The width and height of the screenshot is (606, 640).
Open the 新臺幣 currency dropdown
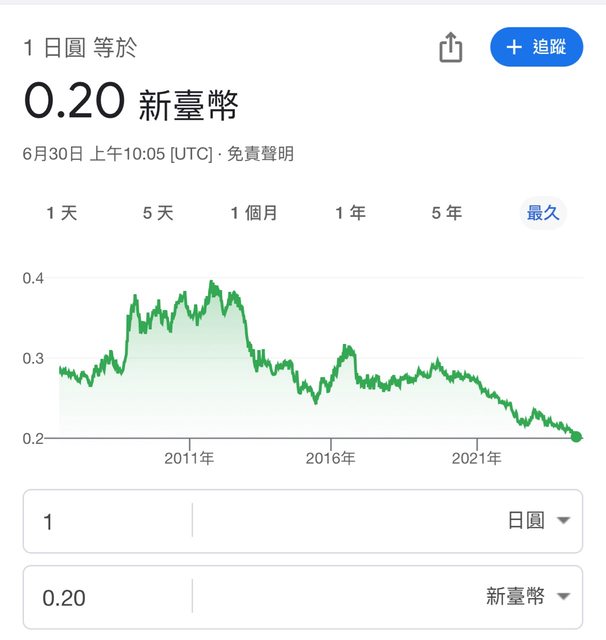[530, 597]
